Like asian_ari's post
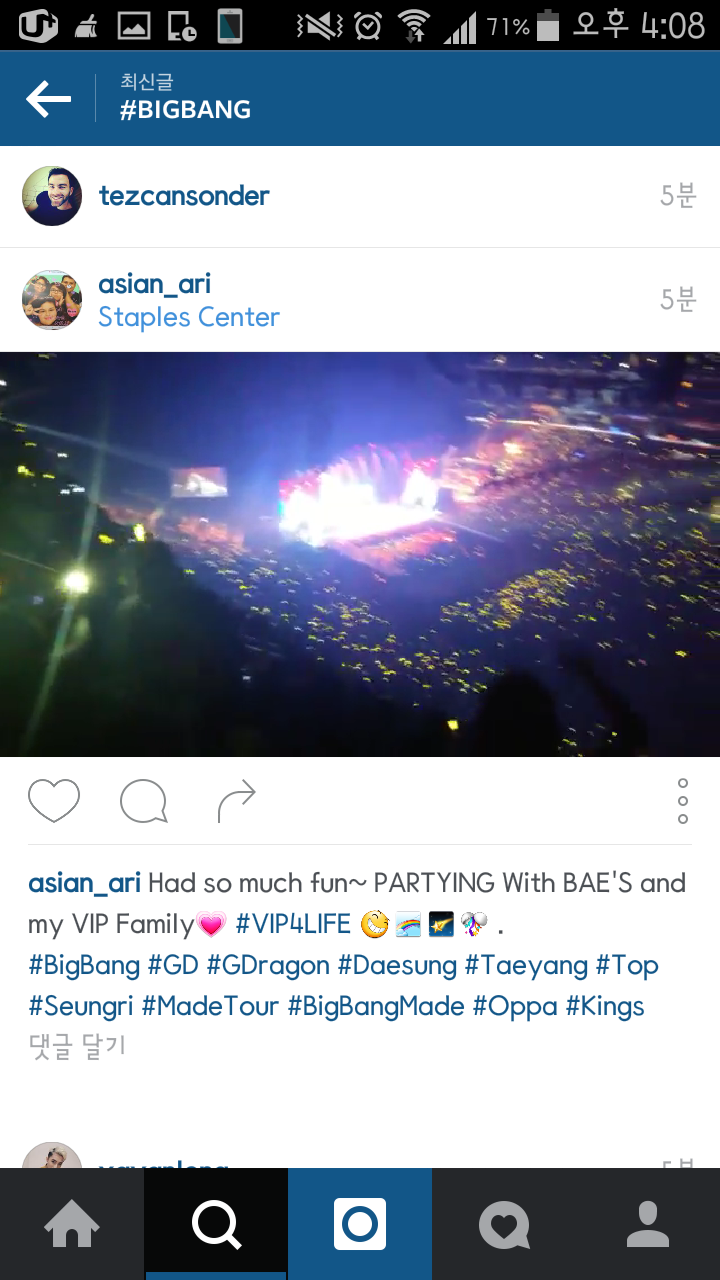This screenshot has height=1280, width=720. coord(54,801)
